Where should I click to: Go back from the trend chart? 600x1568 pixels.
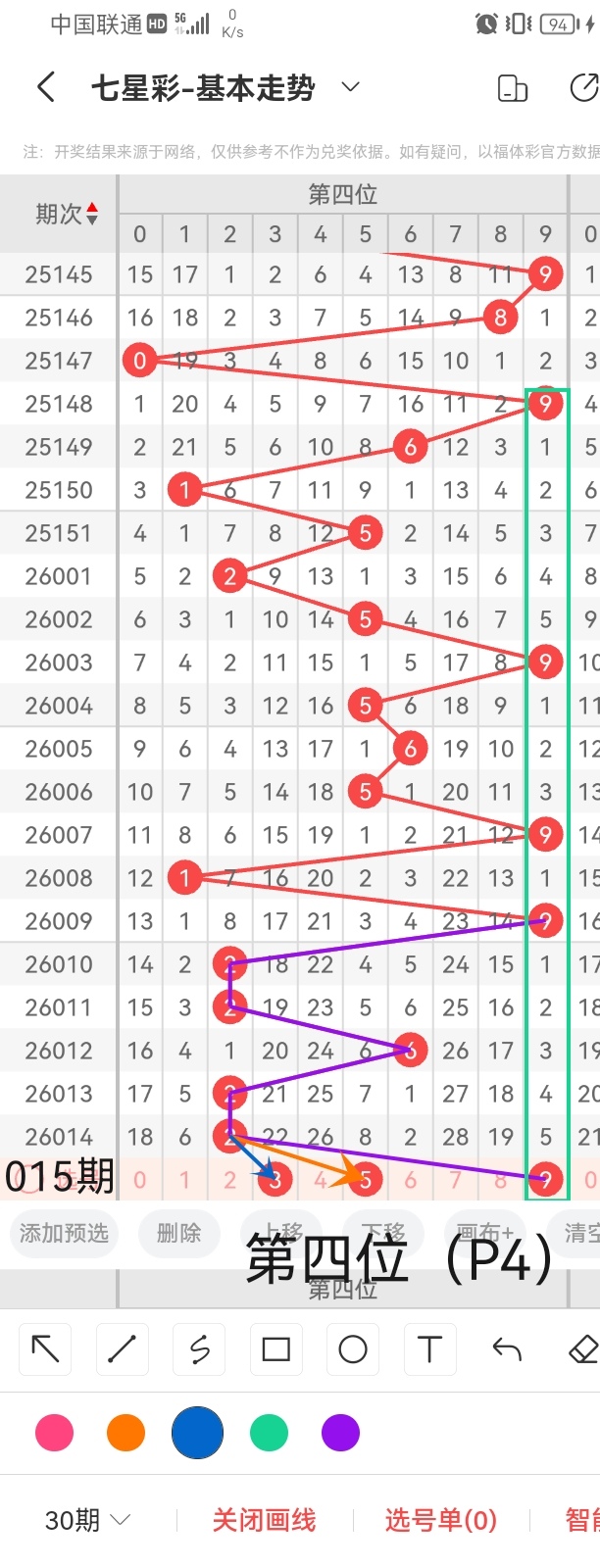coord(46,88)
